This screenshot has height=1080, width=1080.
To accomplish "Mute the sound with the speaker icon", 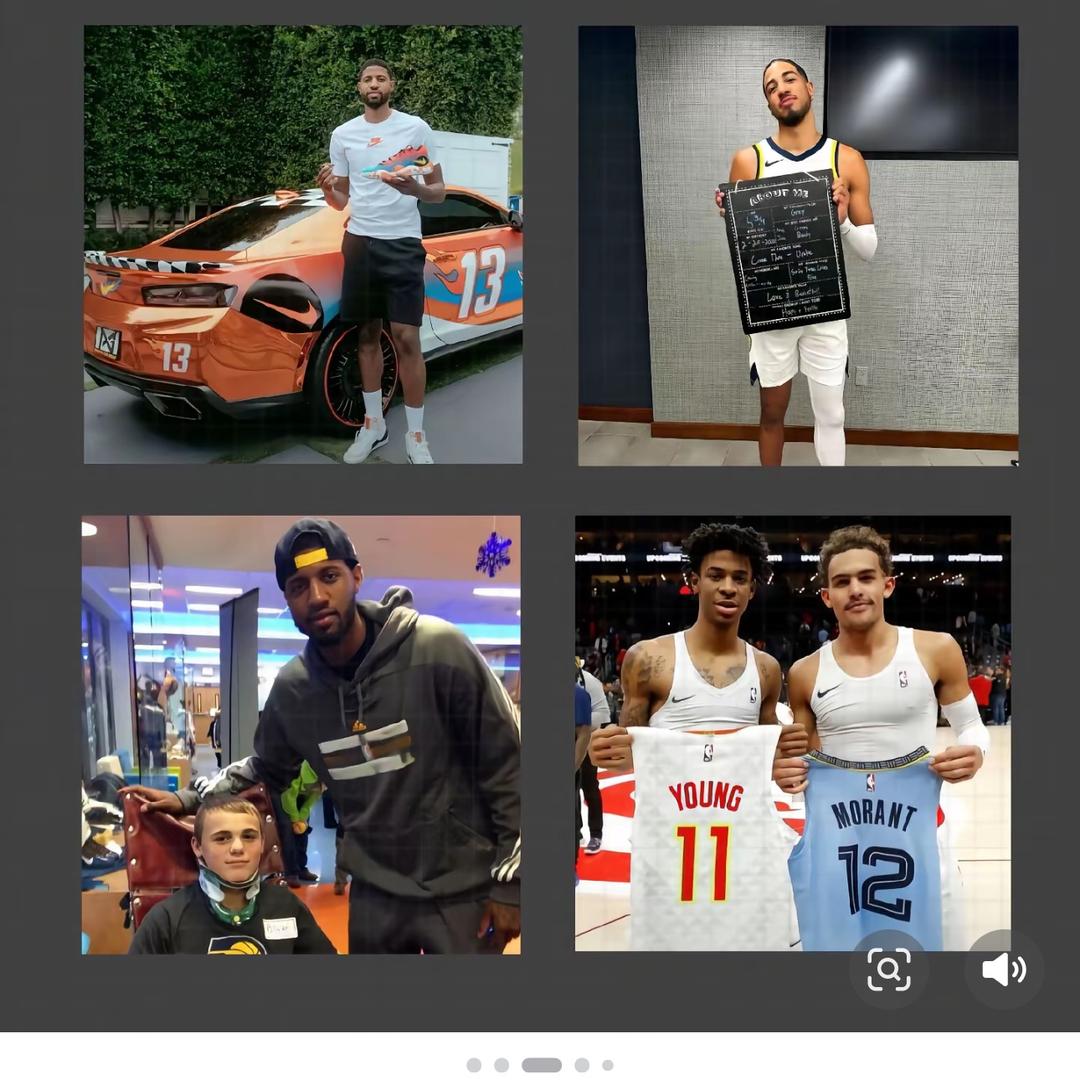I will (x=1003, y=969).
